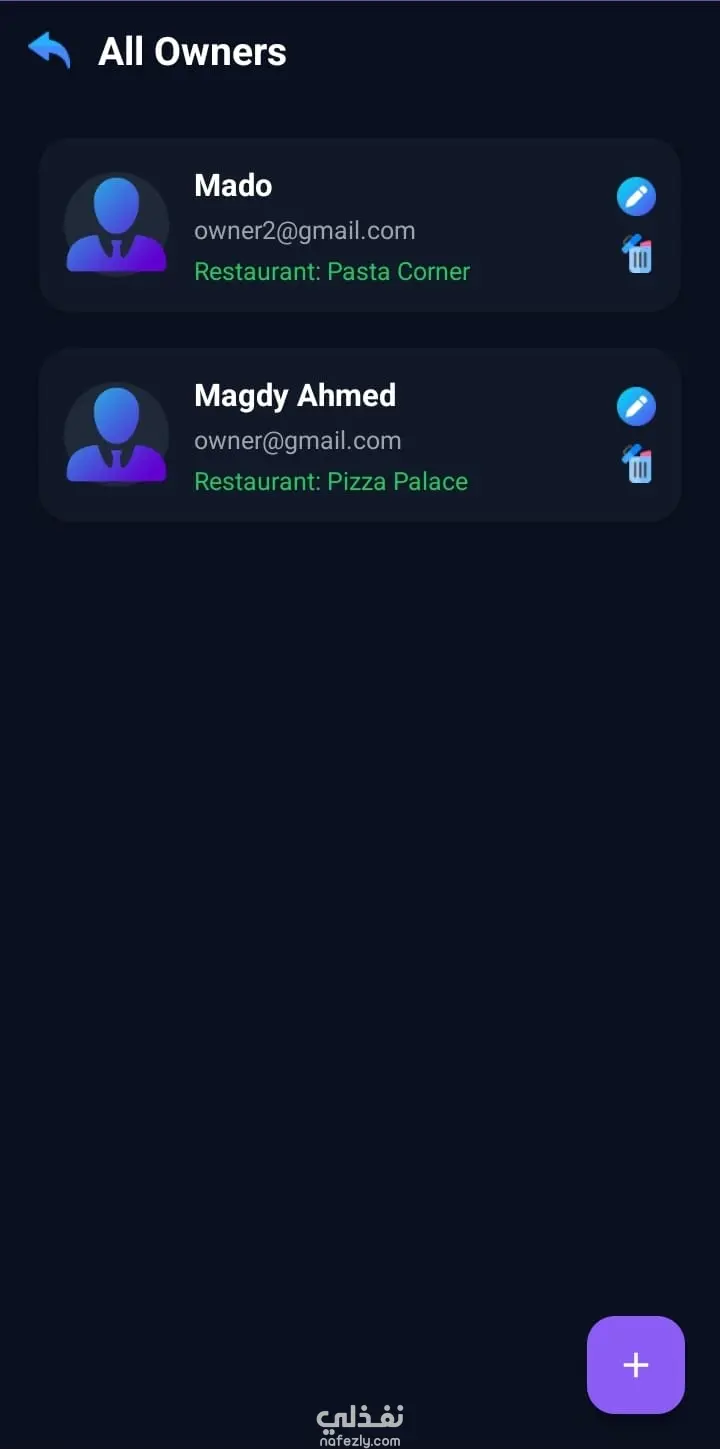Go back using the blue arrow
The height and width of the screenshot is (1449, 720).
49,49
